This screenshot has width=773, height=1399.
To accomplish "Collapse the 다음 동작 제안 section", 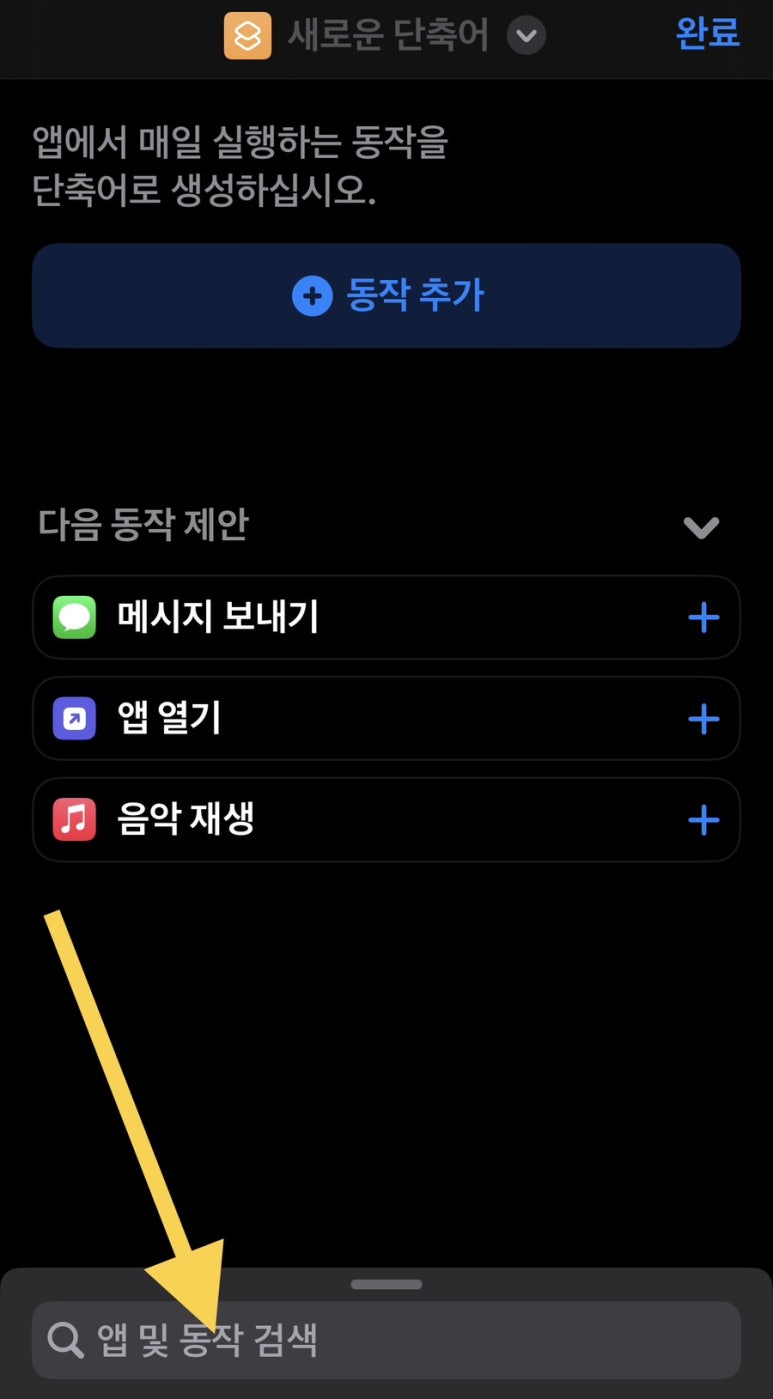I will [x=701, y=527].
